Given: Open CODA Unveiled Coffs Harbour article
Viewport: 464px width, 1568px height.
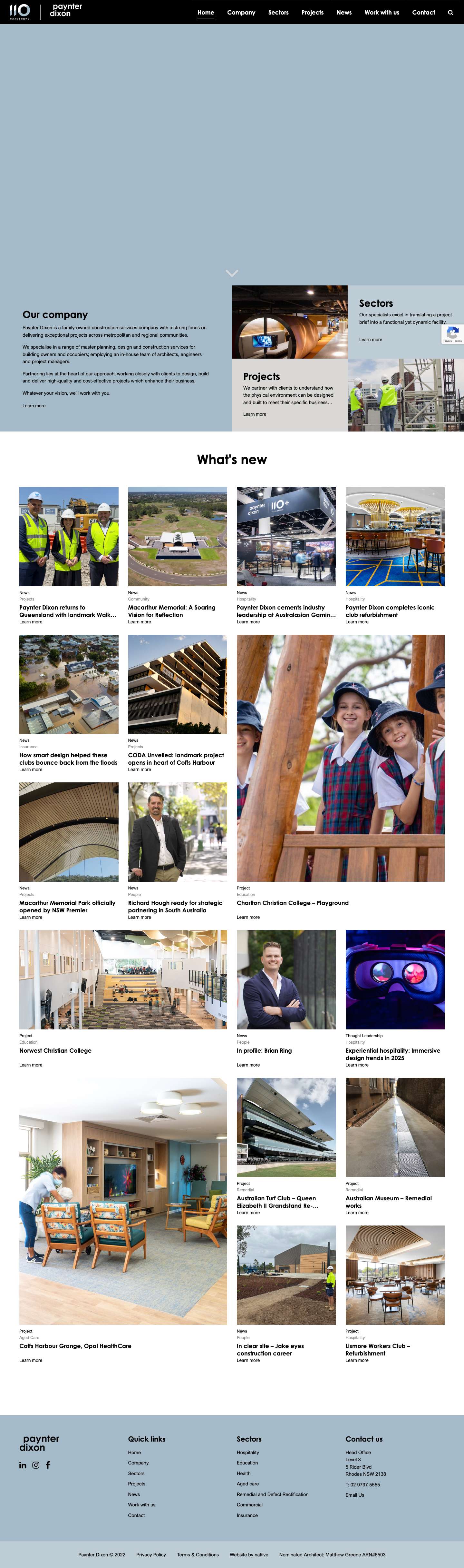Looking at the screenshot, I should pyautogui.click(x=176, y=759).
